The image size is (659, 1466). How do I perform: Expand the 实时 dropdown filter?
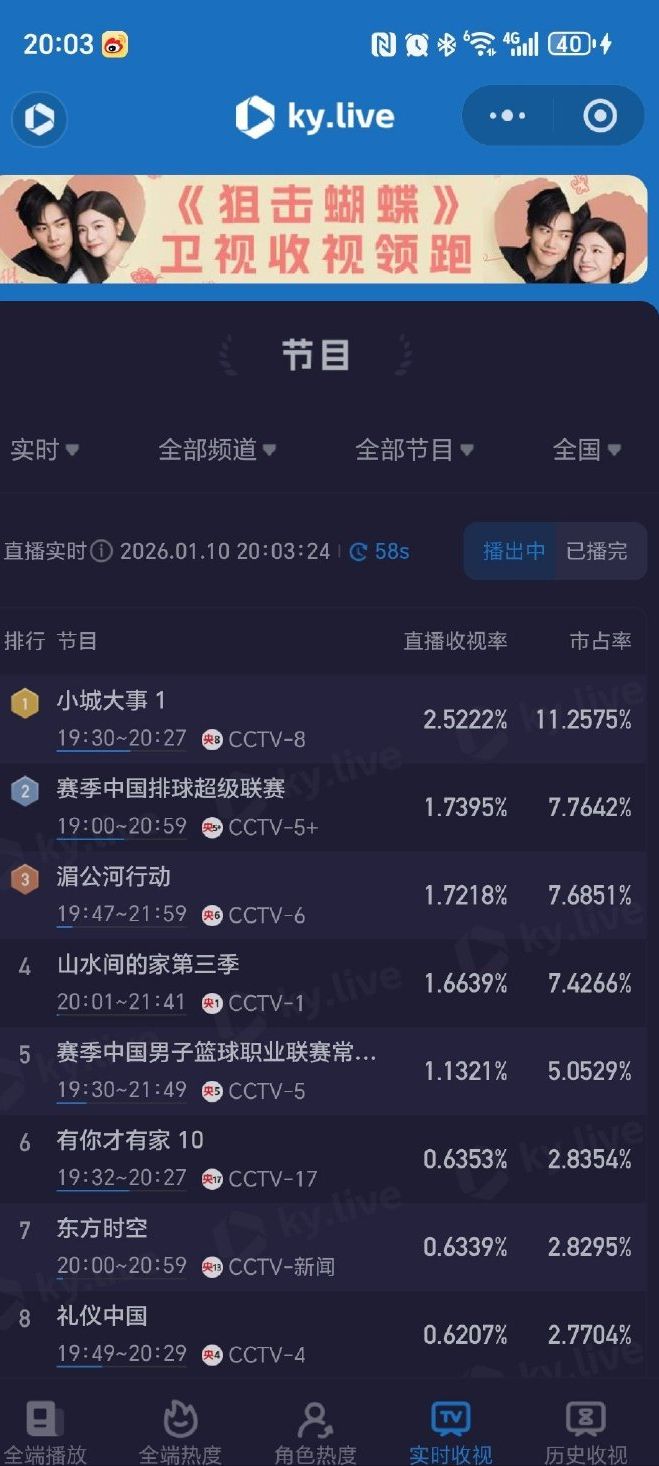45,450
